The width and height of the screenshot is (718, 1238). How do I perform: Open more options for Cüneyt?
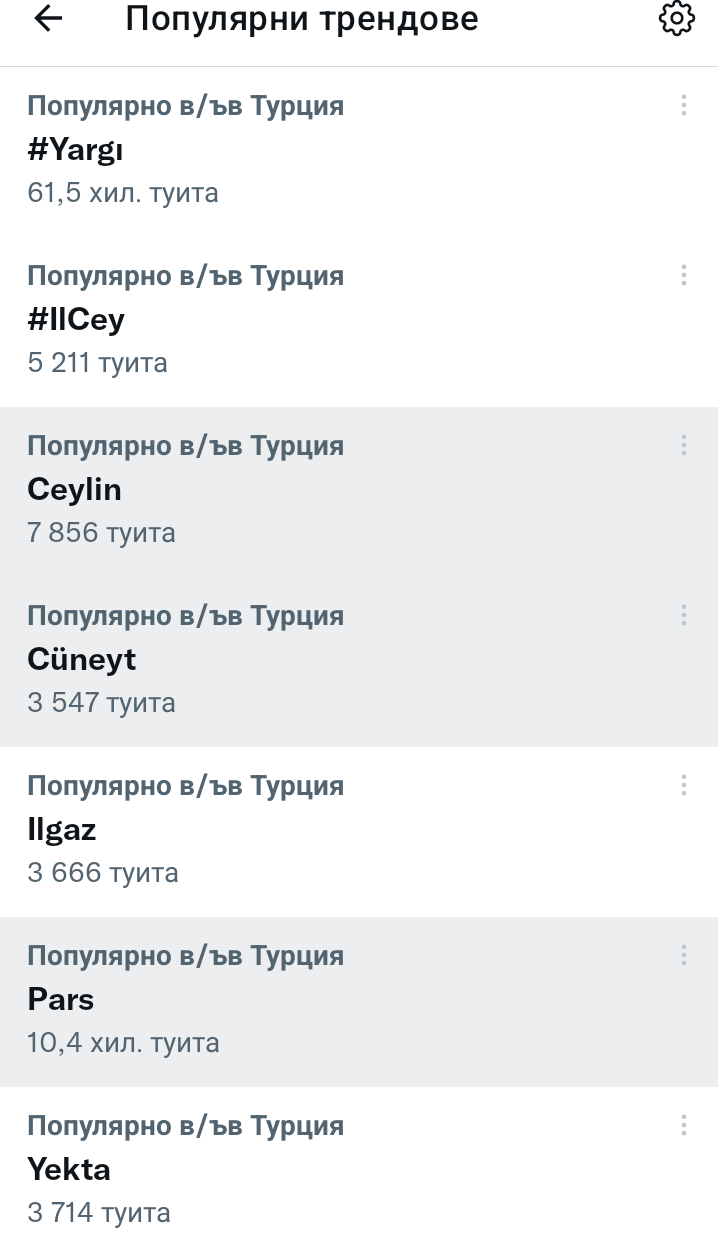[x=683, y=615]
